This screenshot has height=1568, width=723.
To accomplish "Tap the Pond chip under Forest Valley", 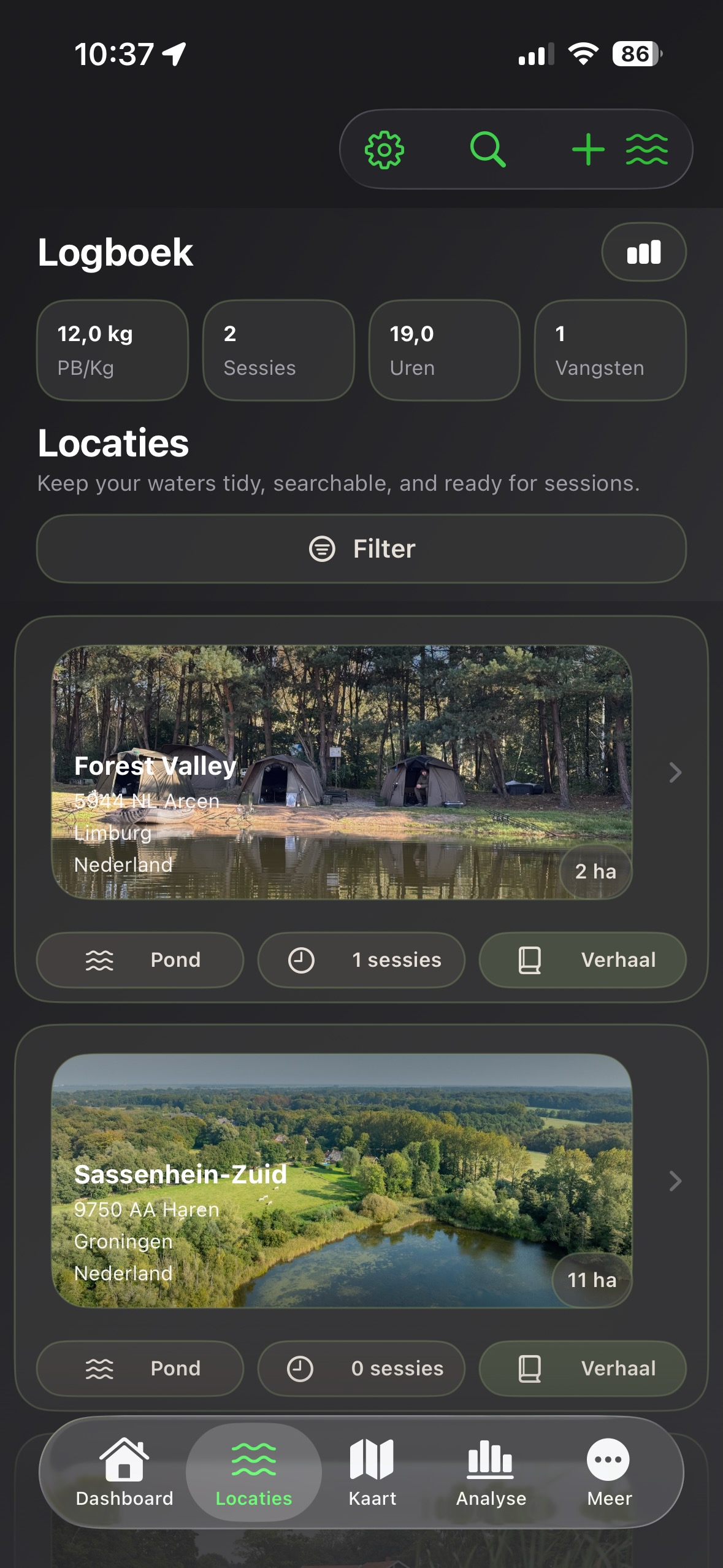I will 140,960.
